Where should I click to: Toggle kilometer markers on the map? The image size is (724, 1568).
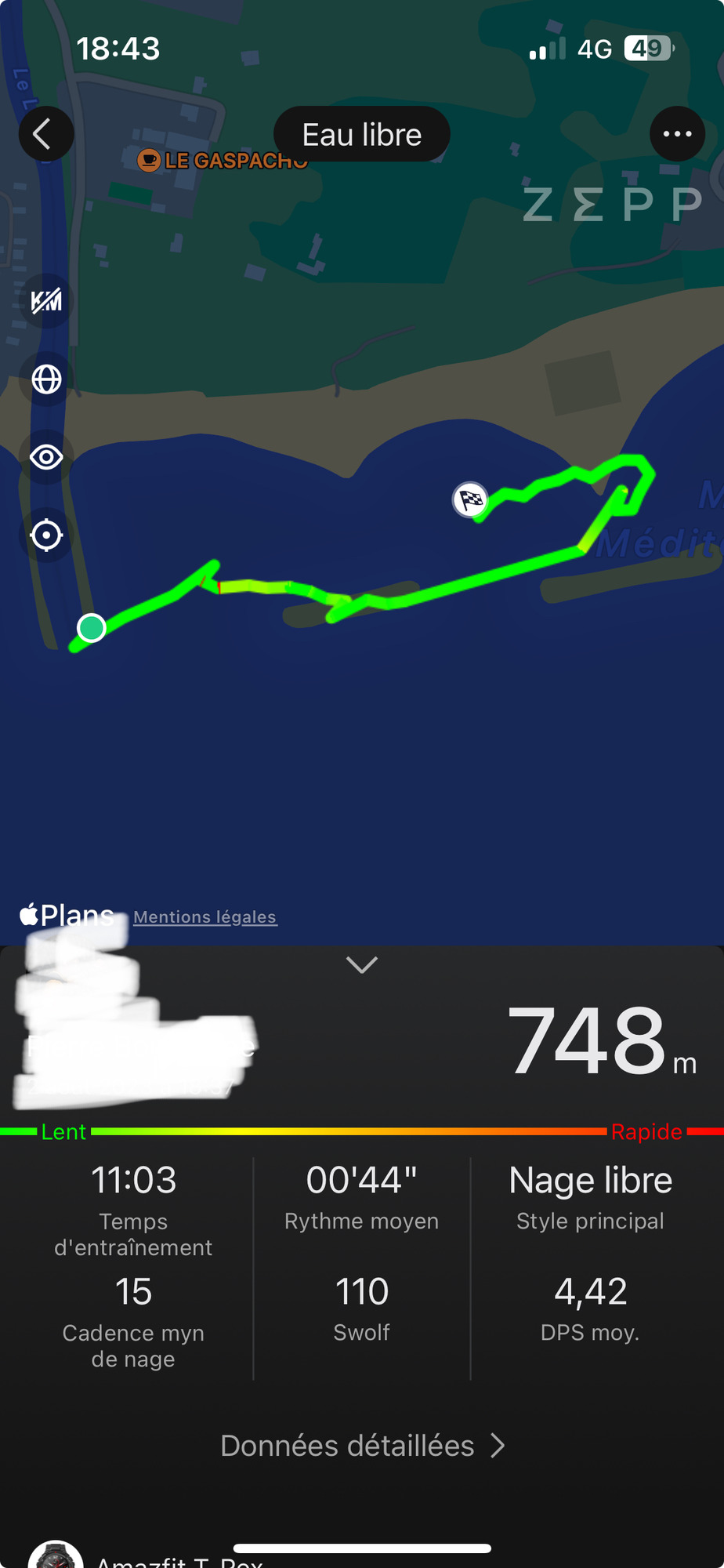[x=46, y=301]
